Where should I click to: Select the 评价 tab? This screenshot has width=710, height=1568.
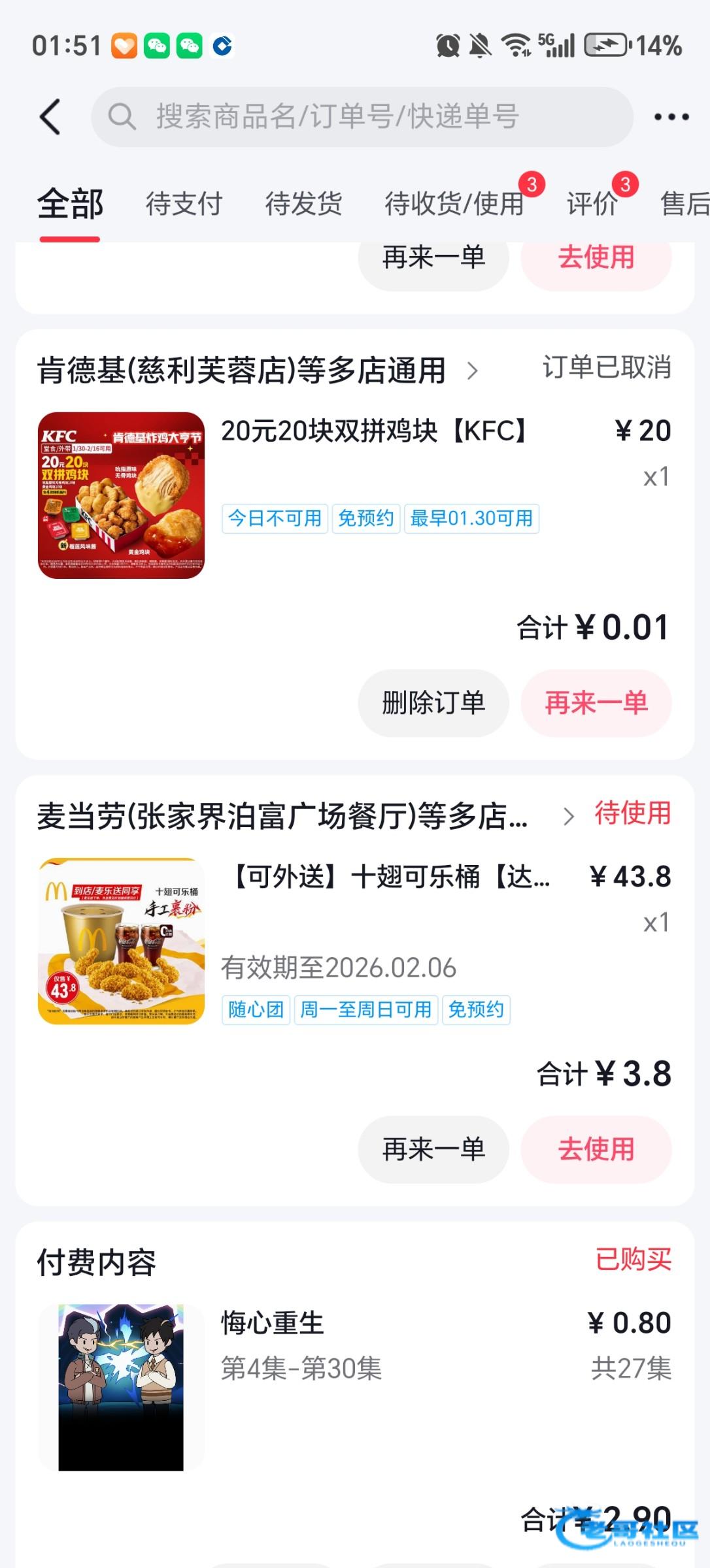tap(592, 204)
